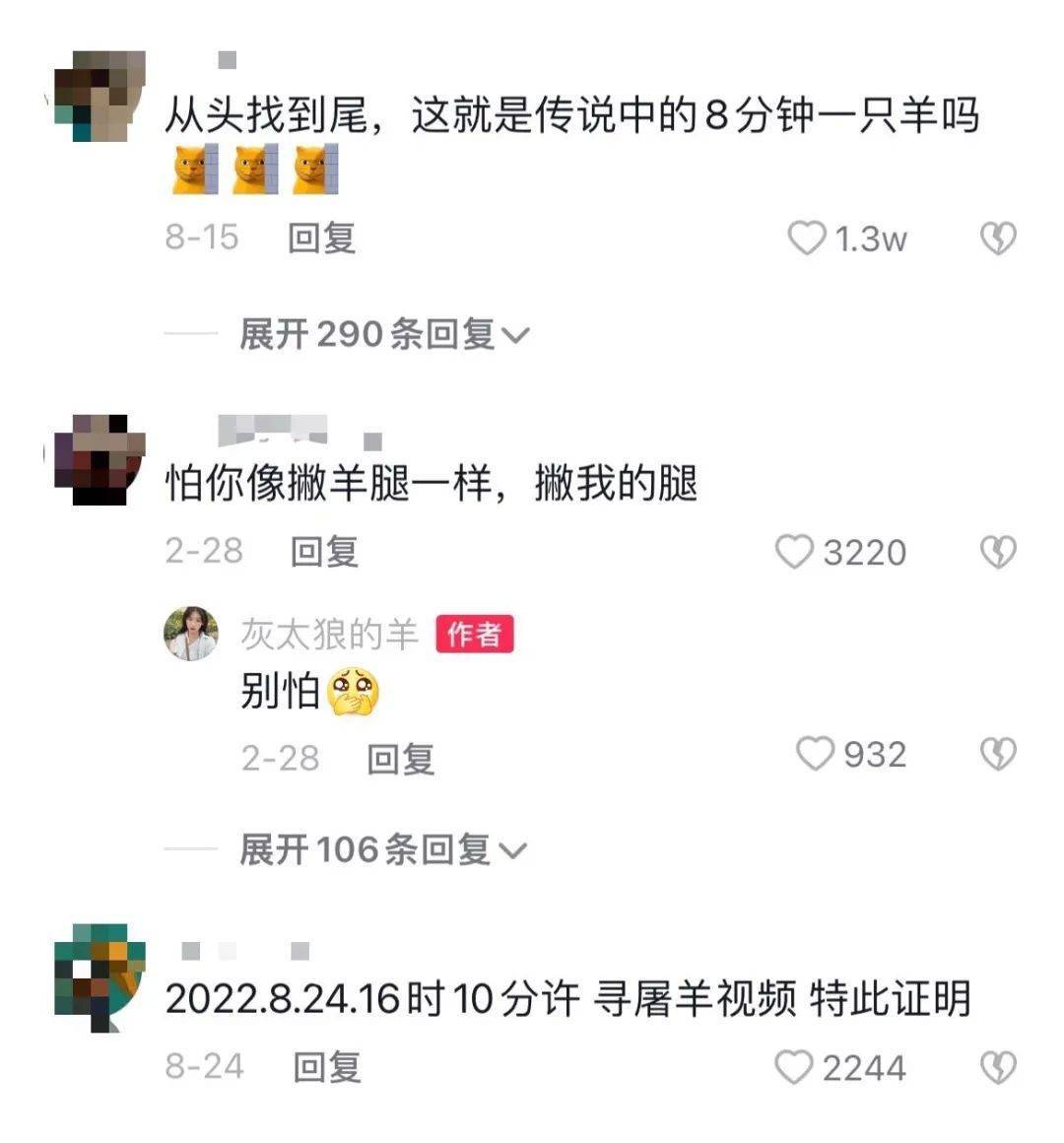This screenshot has height=1143, width=1064.
Task: Dislike the author's 别怕 reply
Action: point(997,755)
